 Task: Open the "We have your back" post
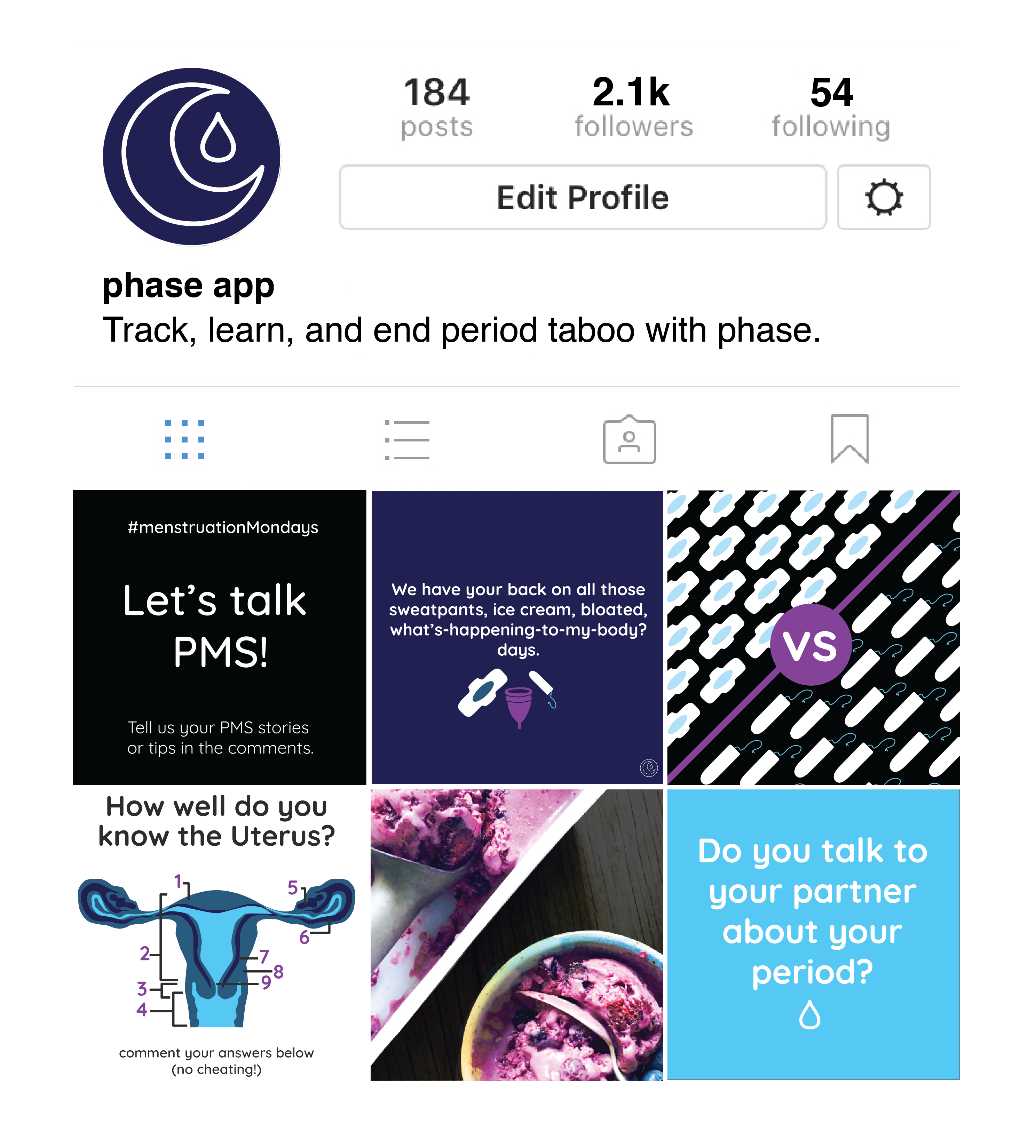click(x=517, y=637)
